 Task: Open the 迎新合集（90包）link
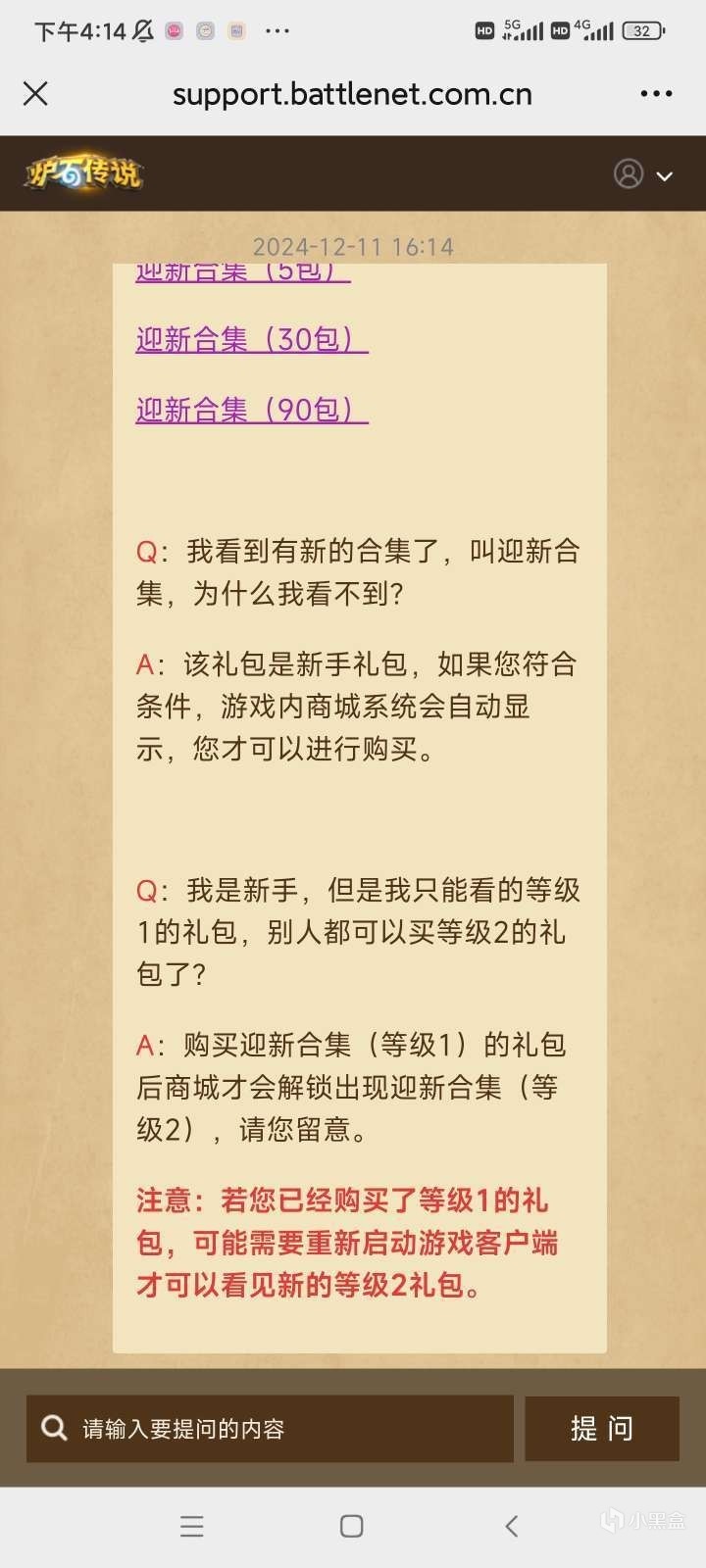(251, 410)
